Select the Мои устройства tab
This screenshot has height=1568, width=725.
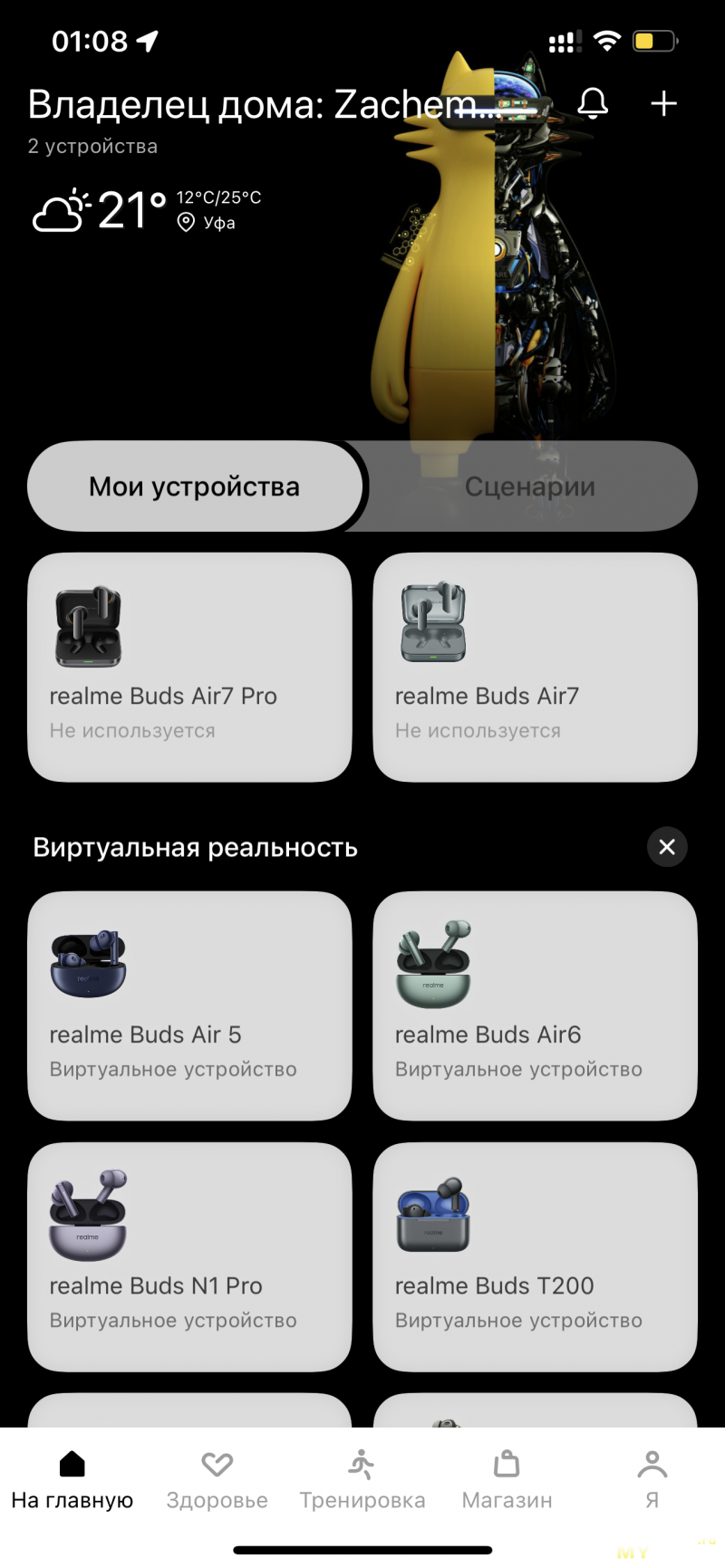(x=194, y=486)
